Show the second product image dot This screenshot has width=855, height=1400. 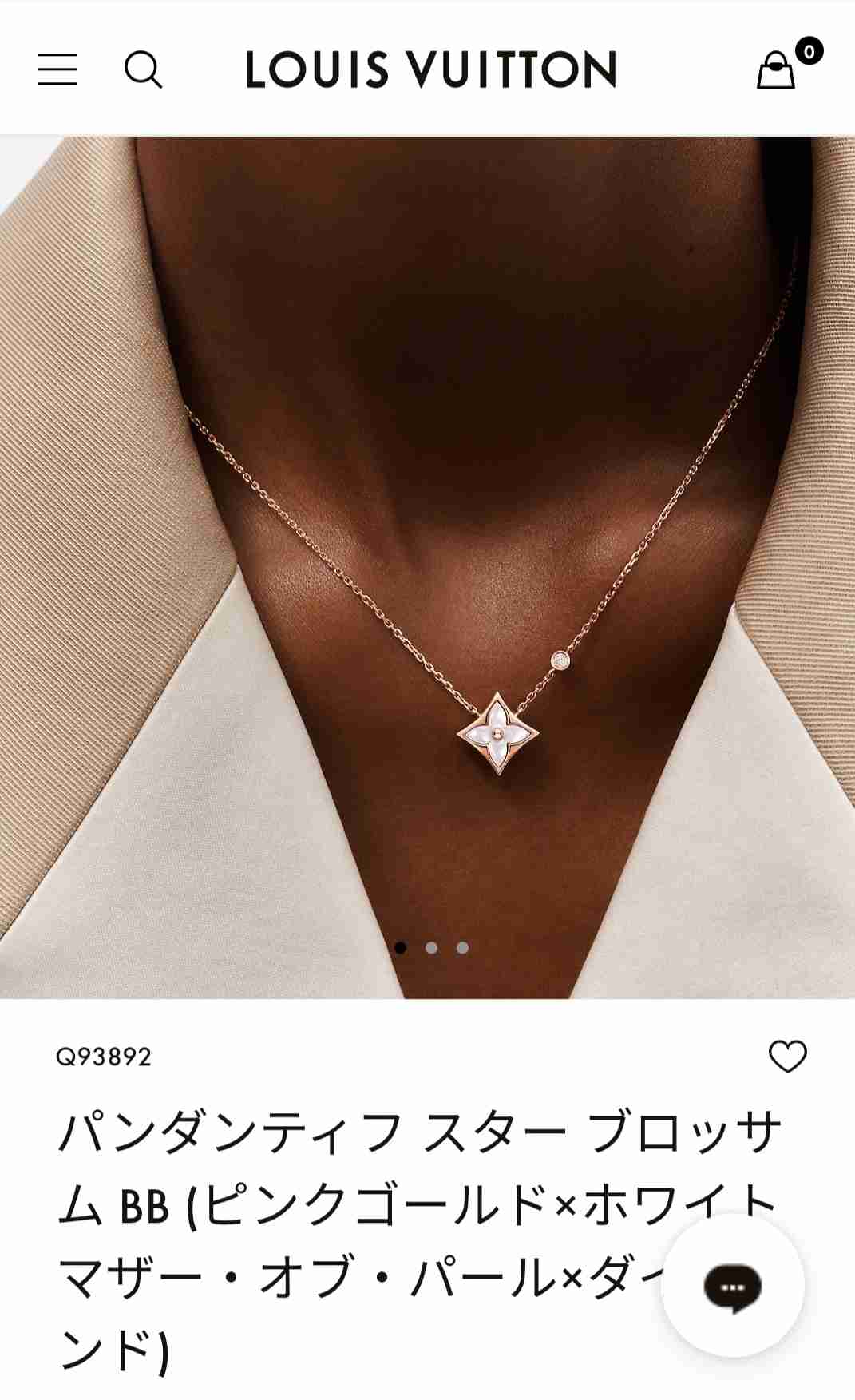[x=431, y=948]
